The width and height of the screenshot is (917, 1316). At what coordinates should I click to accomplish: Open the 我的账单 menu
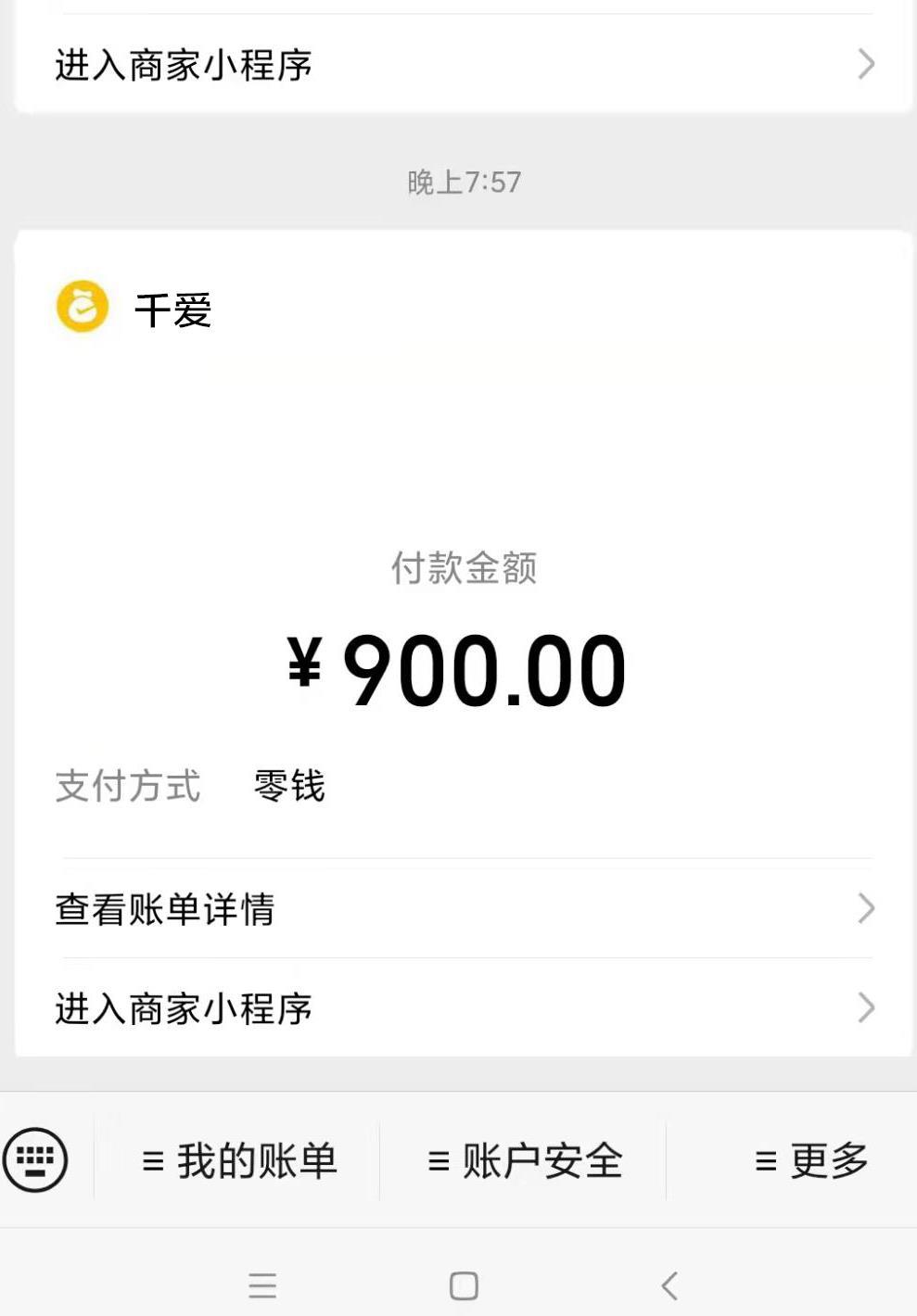point(238,1161)
